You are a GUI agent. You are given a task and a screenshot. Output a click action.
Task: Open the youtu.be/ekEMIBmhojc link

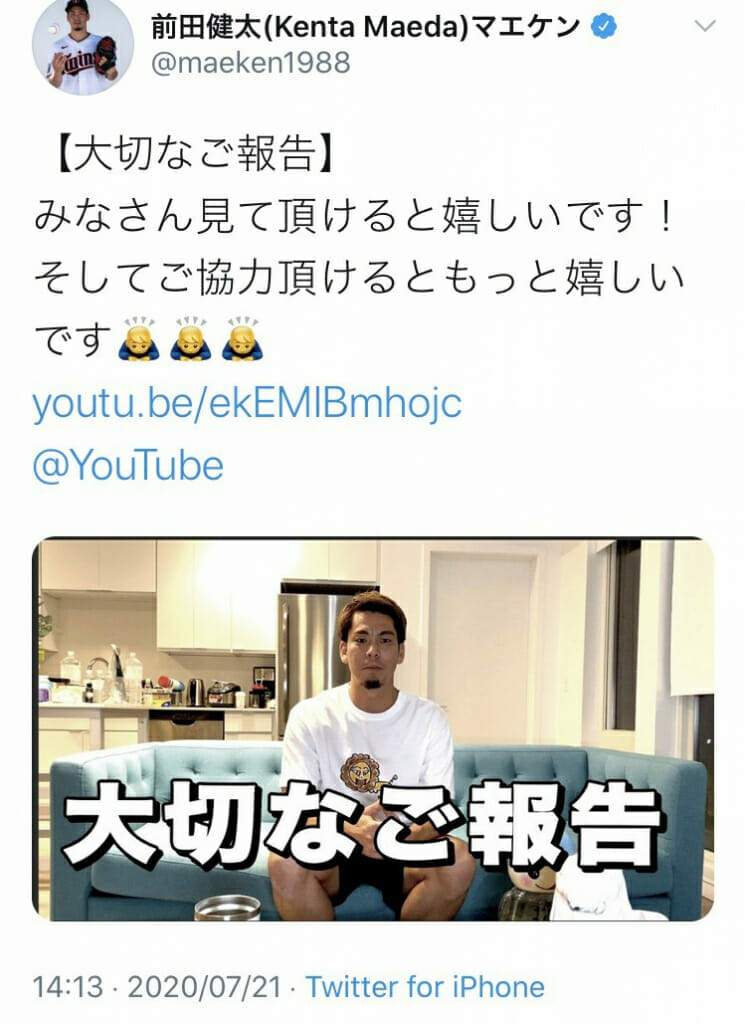click(247, 403)
